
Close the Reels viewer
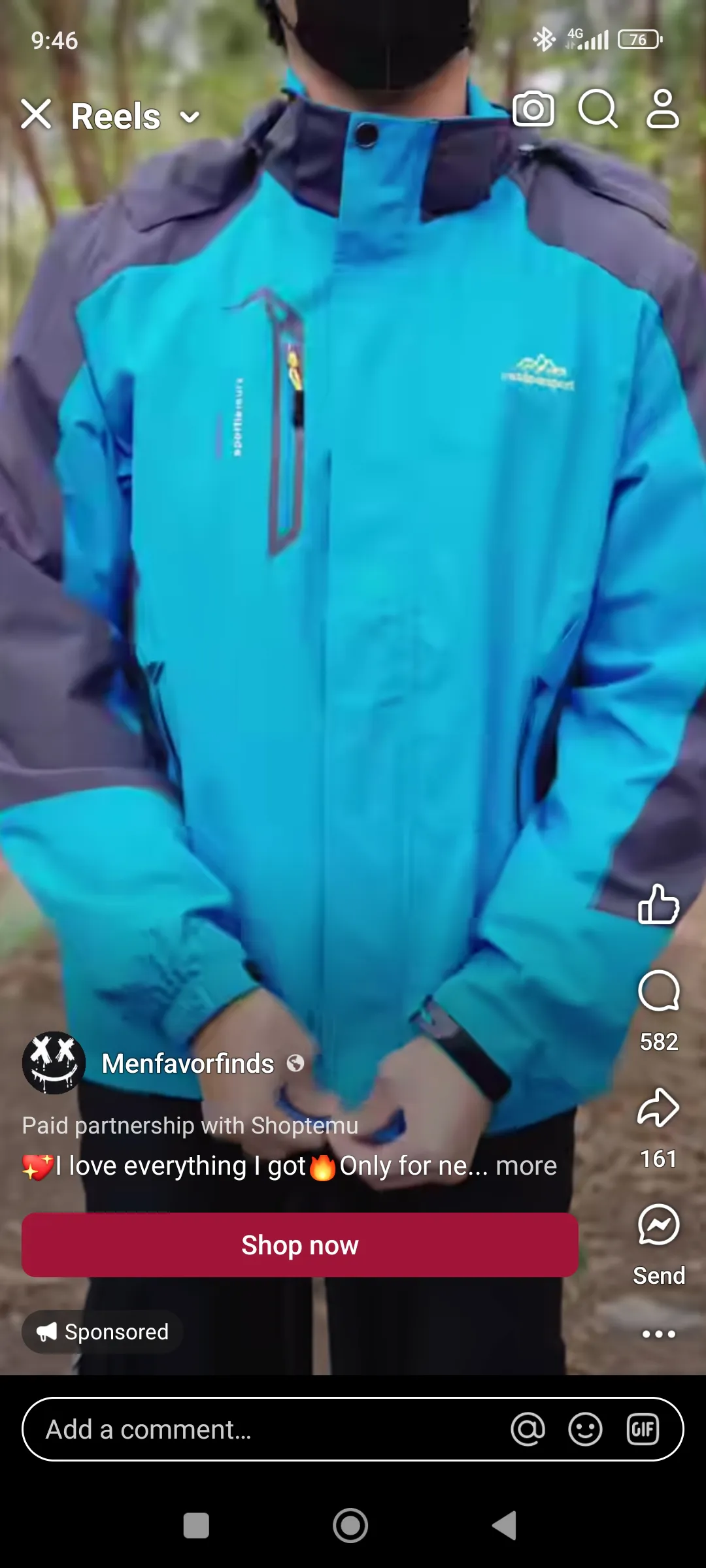point(36,114)
